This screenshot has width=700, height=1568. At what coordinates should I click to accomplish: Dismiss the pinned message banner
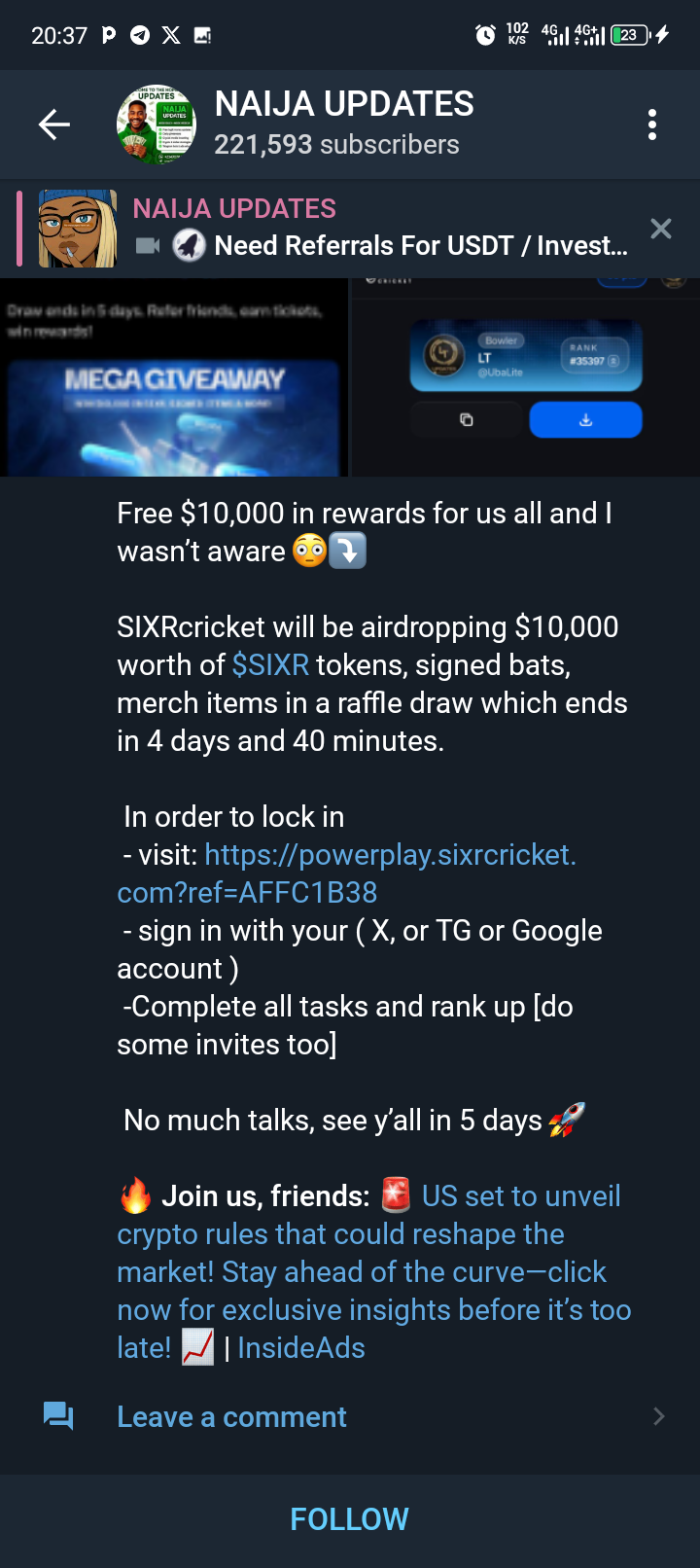point(661,230)
